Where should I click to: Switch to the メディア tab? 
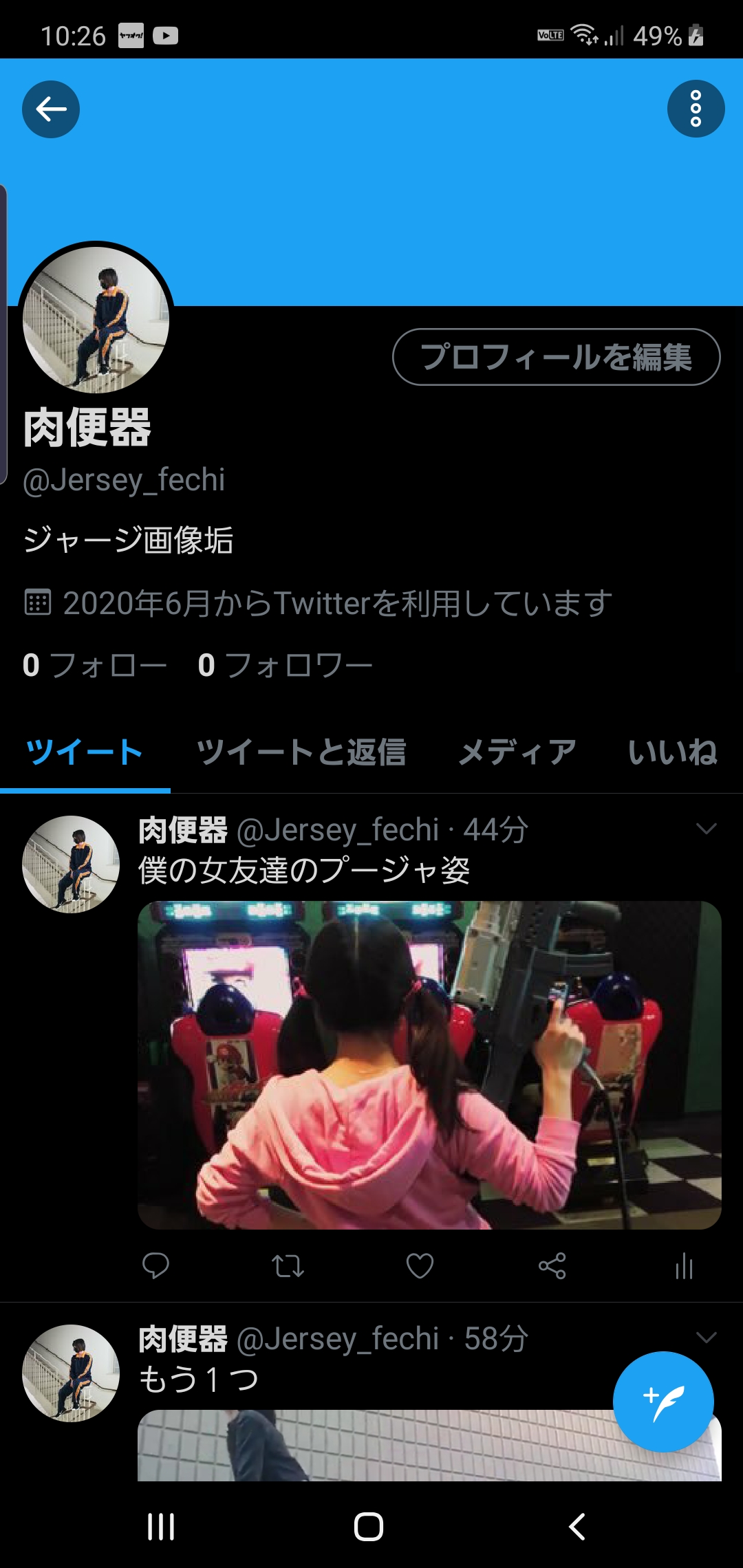[517, 752]
